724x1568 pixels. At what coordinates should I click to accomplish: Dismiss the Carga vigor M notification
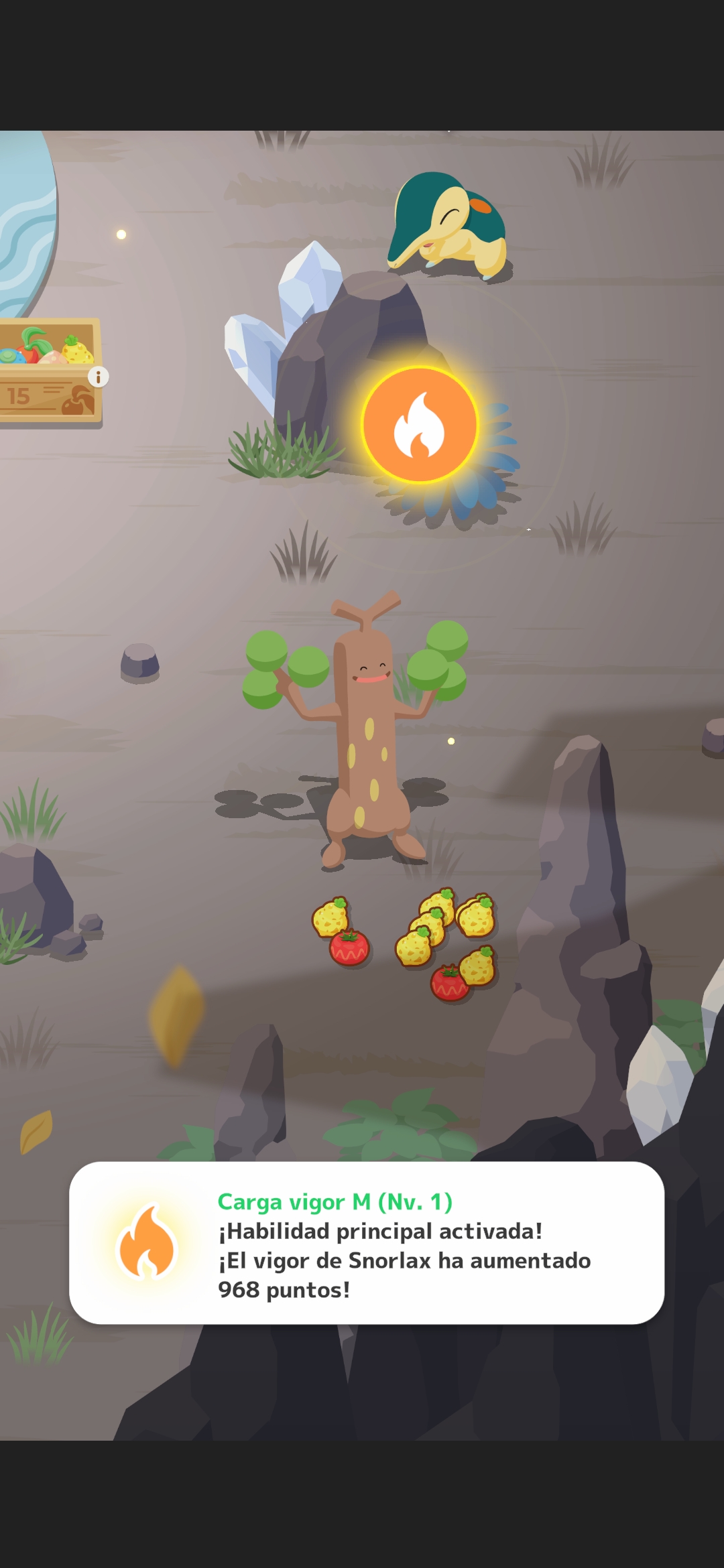(x=367, y=1244)
